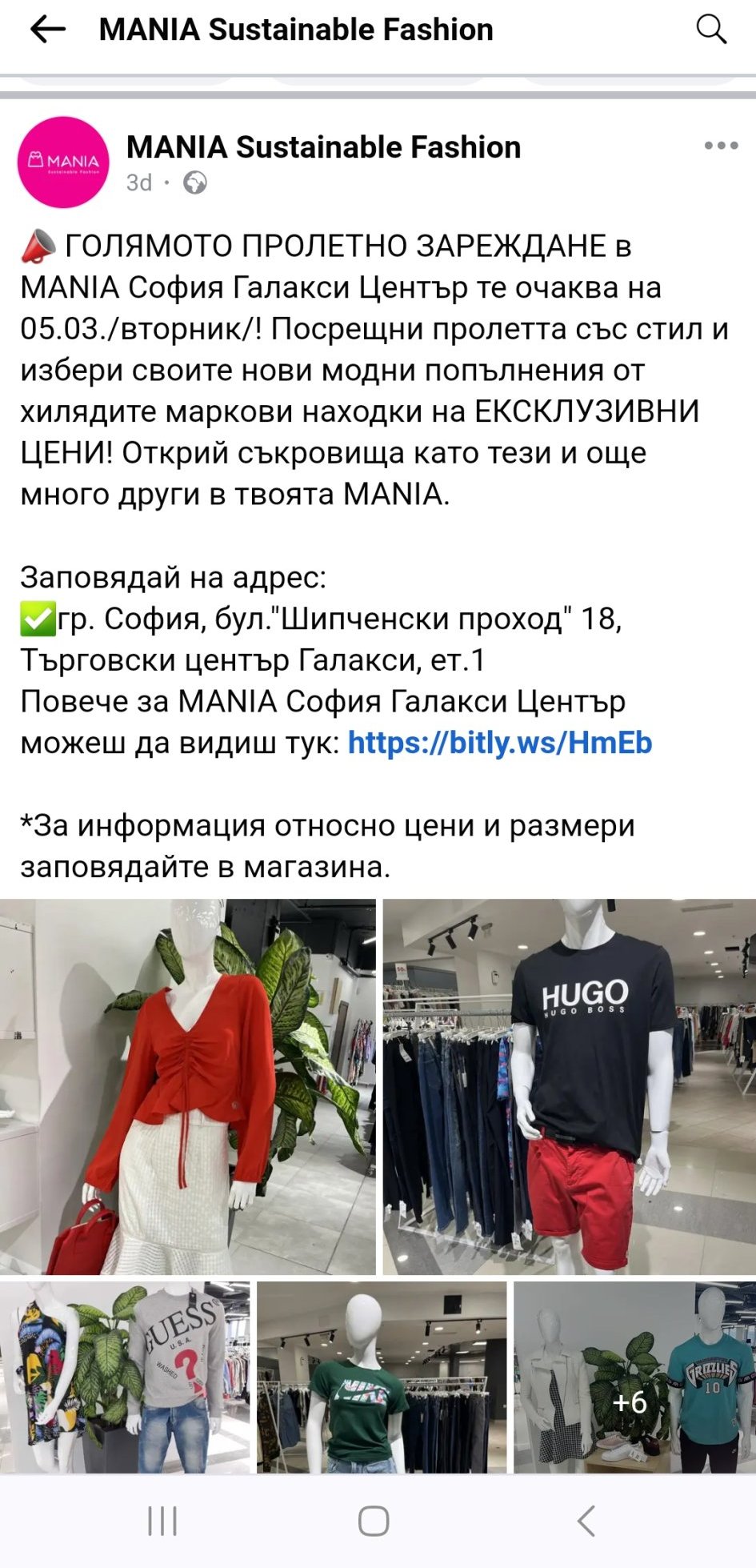This screenshot has width=756, height=1568.
Task: Open search on the MANIA page
Action: click(x=710, y=30)
